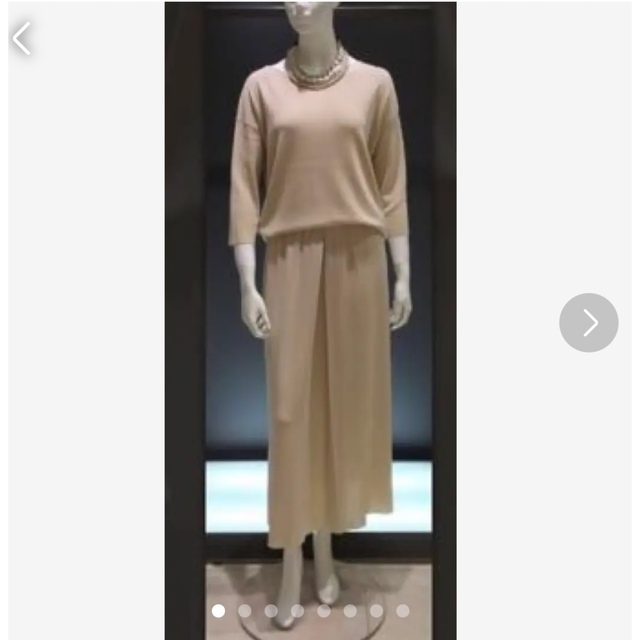Go back using the top-left arrow
The image size is (640, 640).
[x=22, y=39]
